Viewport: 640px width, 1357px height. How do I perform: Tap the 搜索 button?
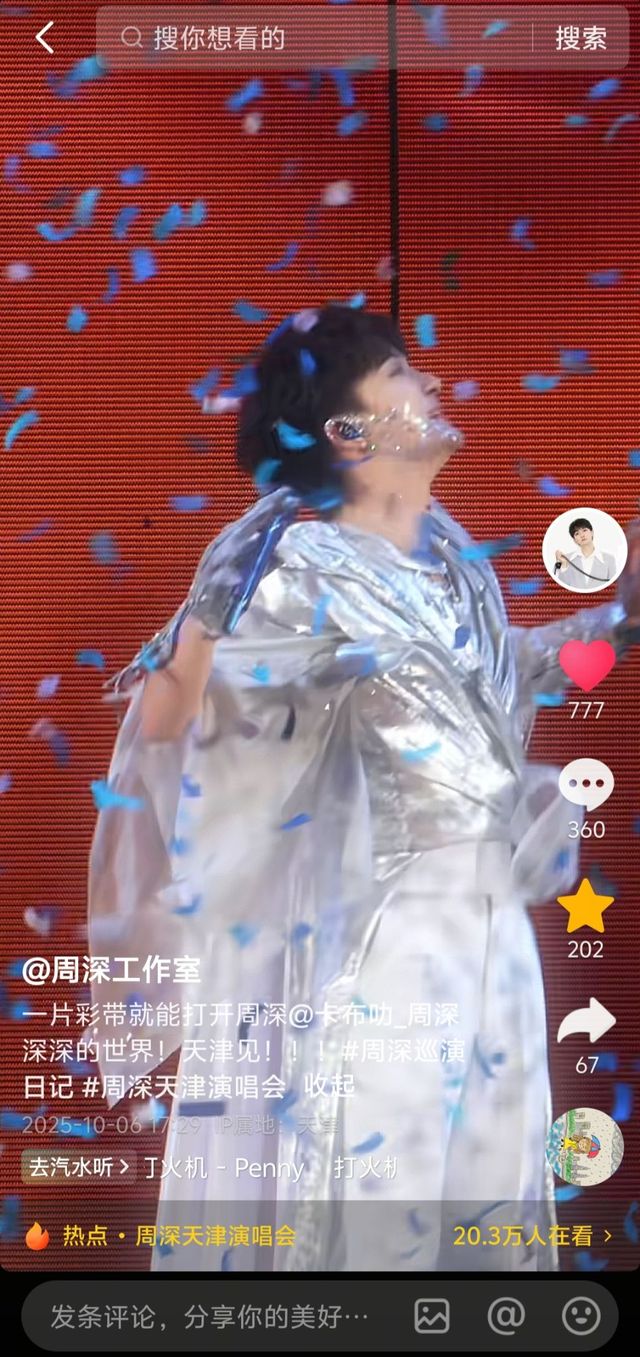click(581, 38)
